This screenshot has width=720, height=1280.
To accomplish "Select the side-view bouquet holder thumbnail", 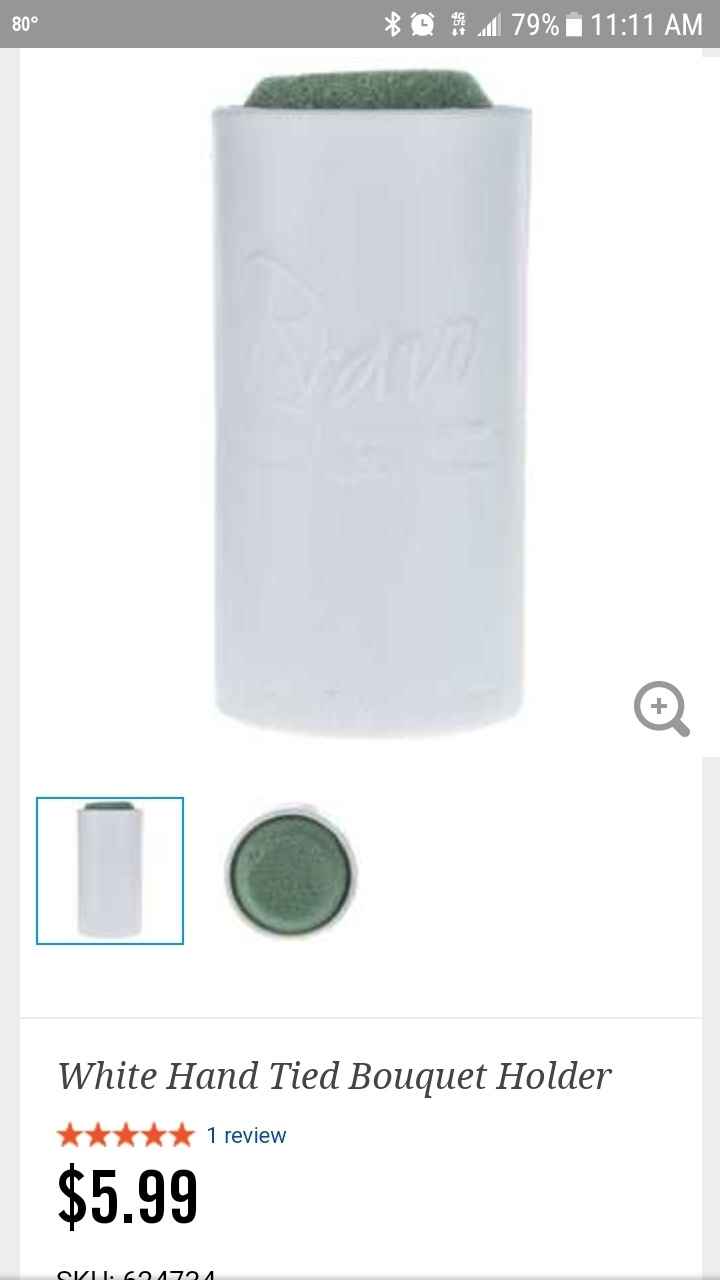I will (x=110, y=870).
